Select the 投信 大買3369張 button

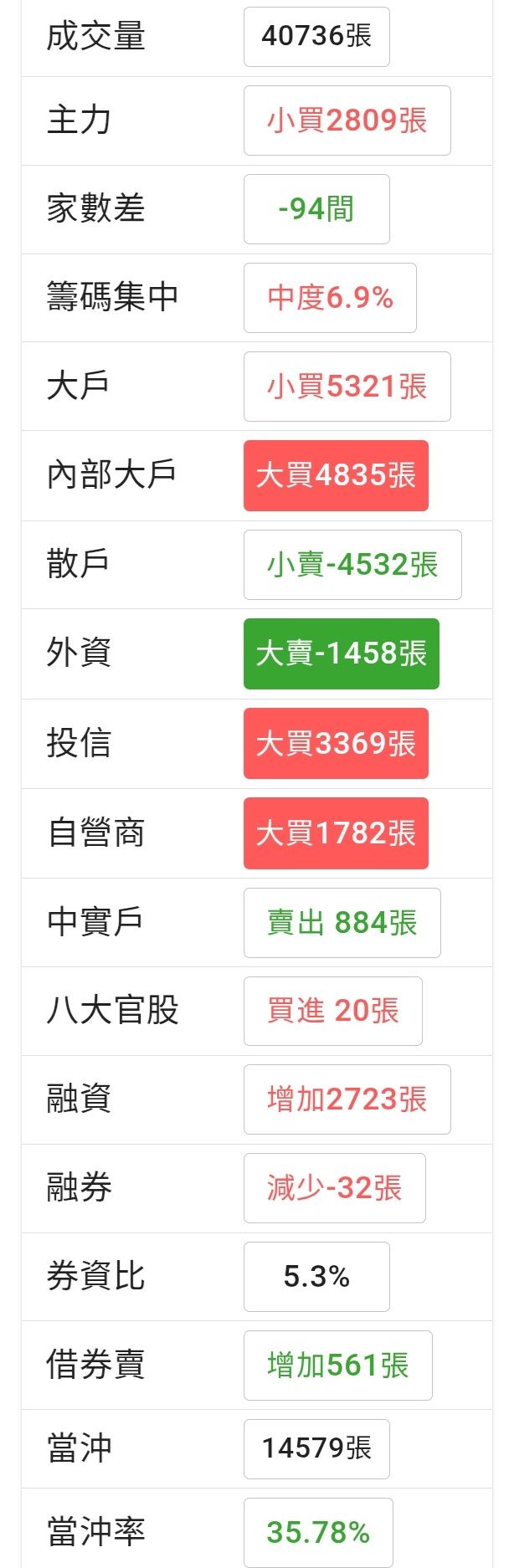click(x=336, y=743)
